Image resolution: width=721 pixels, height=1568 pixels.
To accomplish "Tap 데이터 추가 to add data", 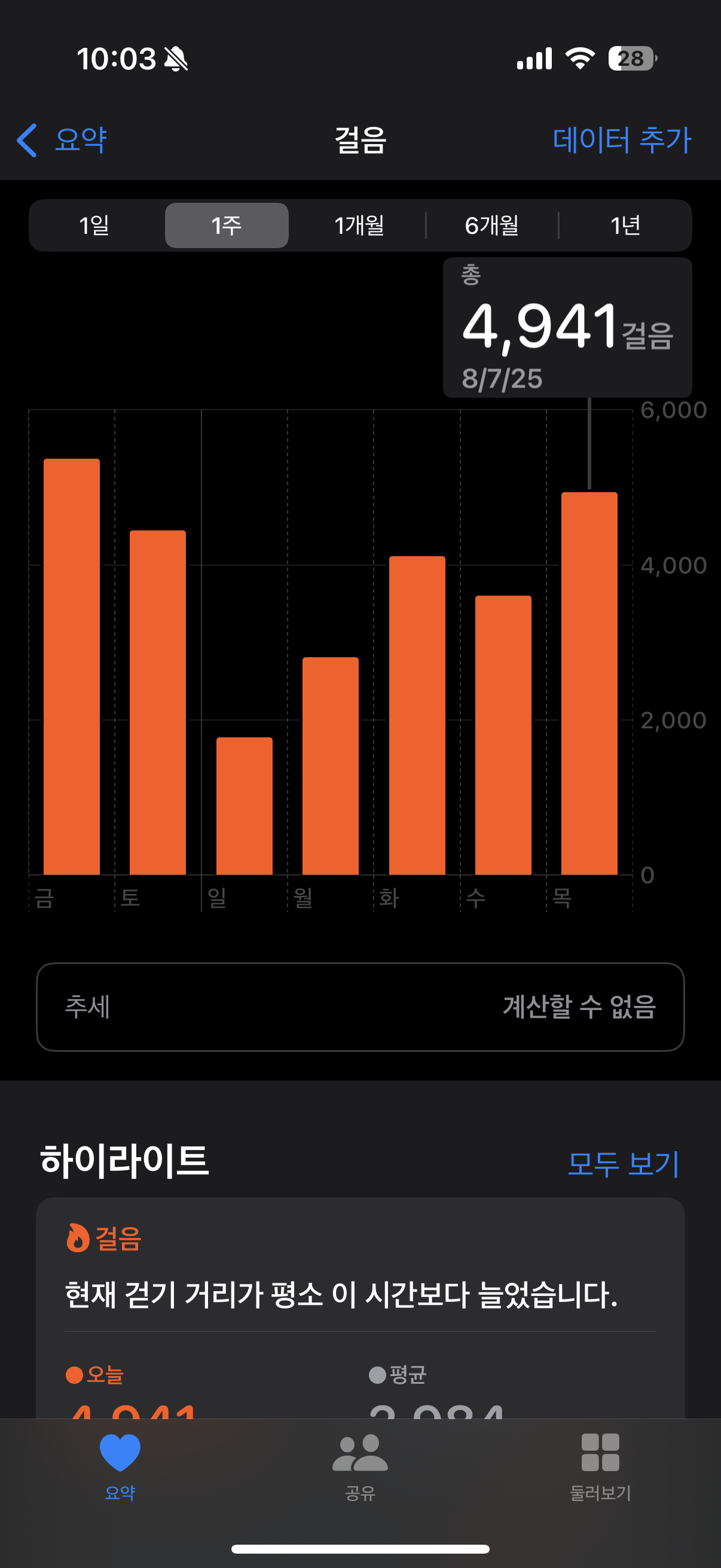I will (x=621, y=140).
